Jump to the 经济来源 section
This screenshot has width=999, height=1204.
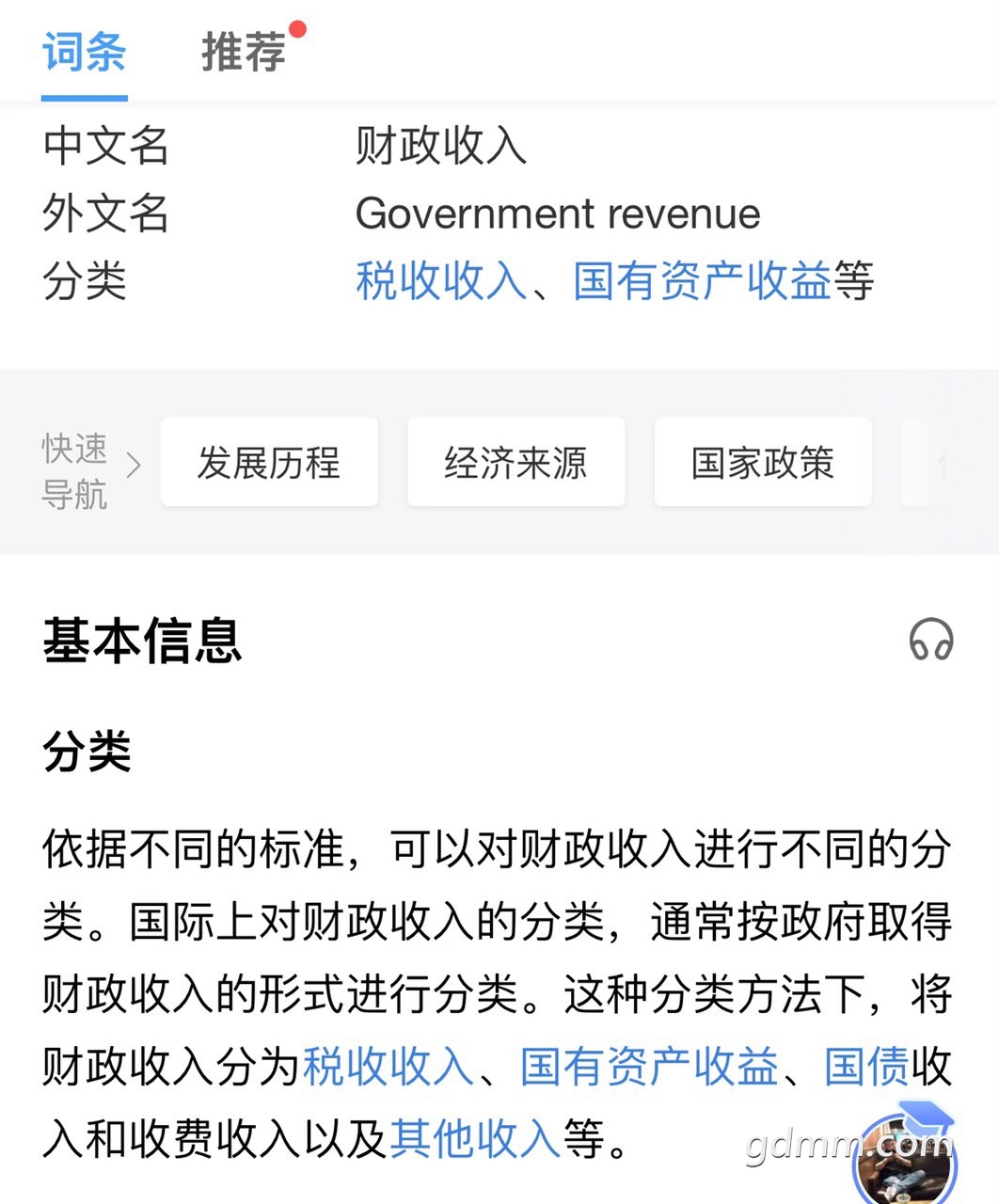point(515,463)
